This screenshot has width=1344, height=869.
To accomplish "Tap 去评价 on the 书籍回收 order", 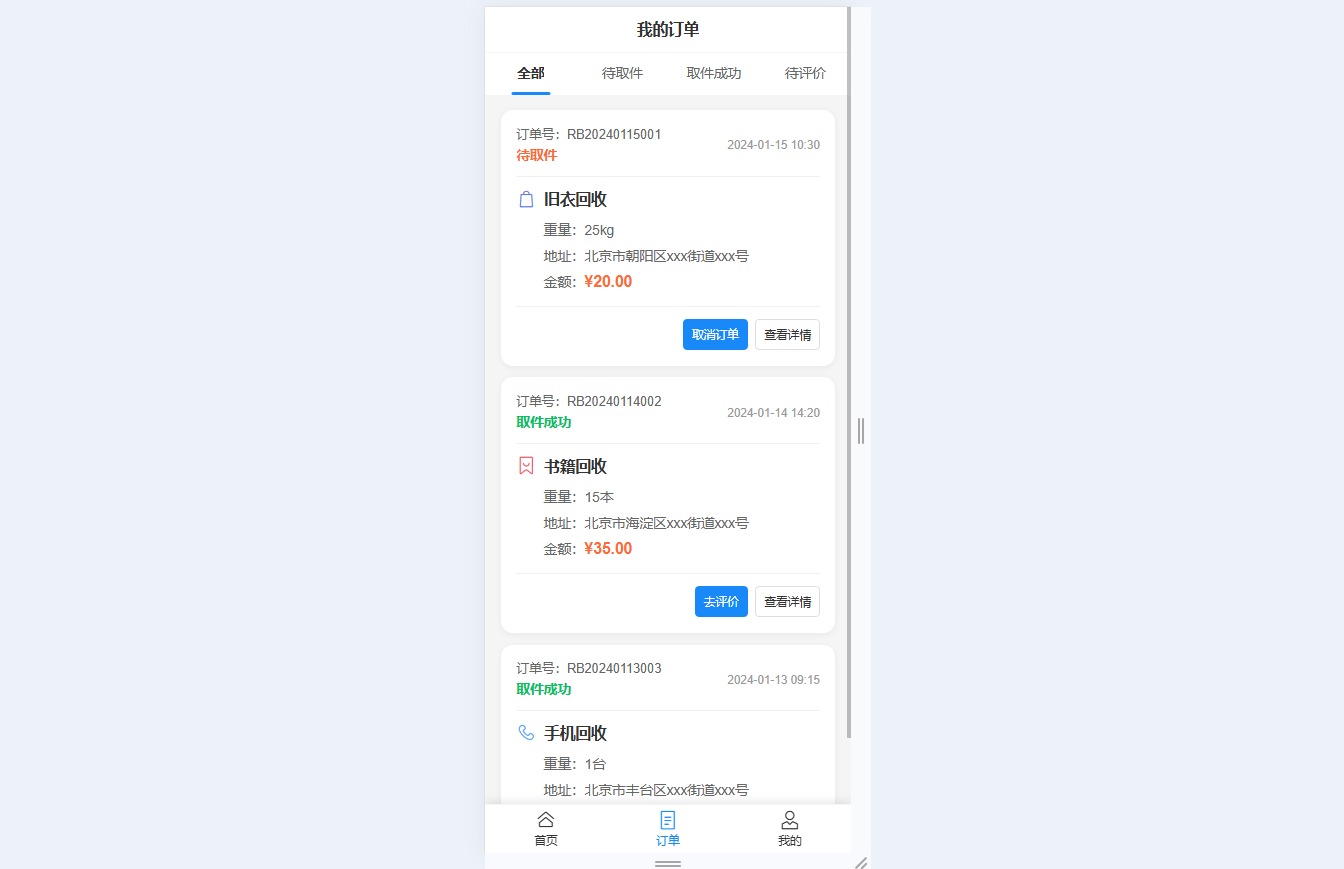I will click(x=721, y=602).
